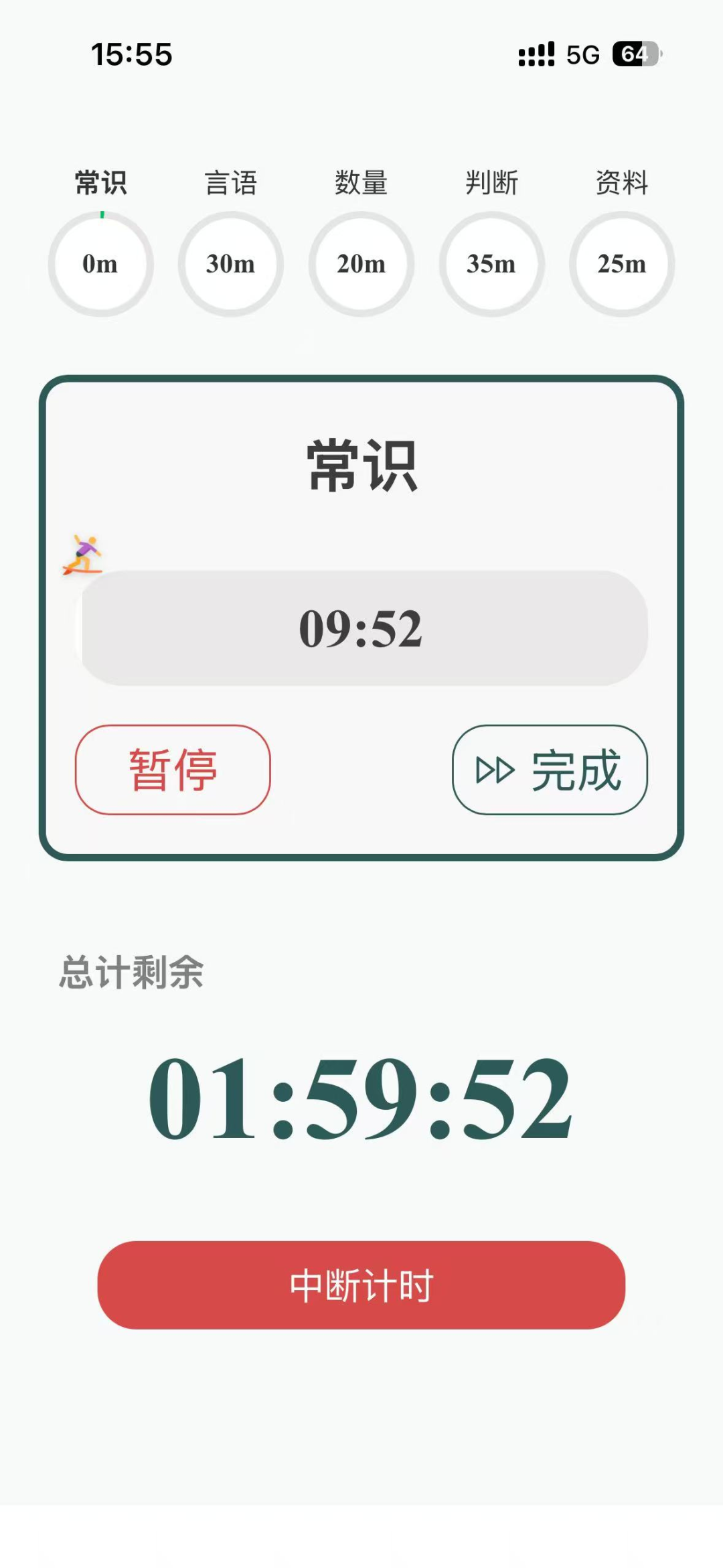723x1568 pixels.
Task: Switch to the 言语 30m section
Action: (x=231, y=264)
